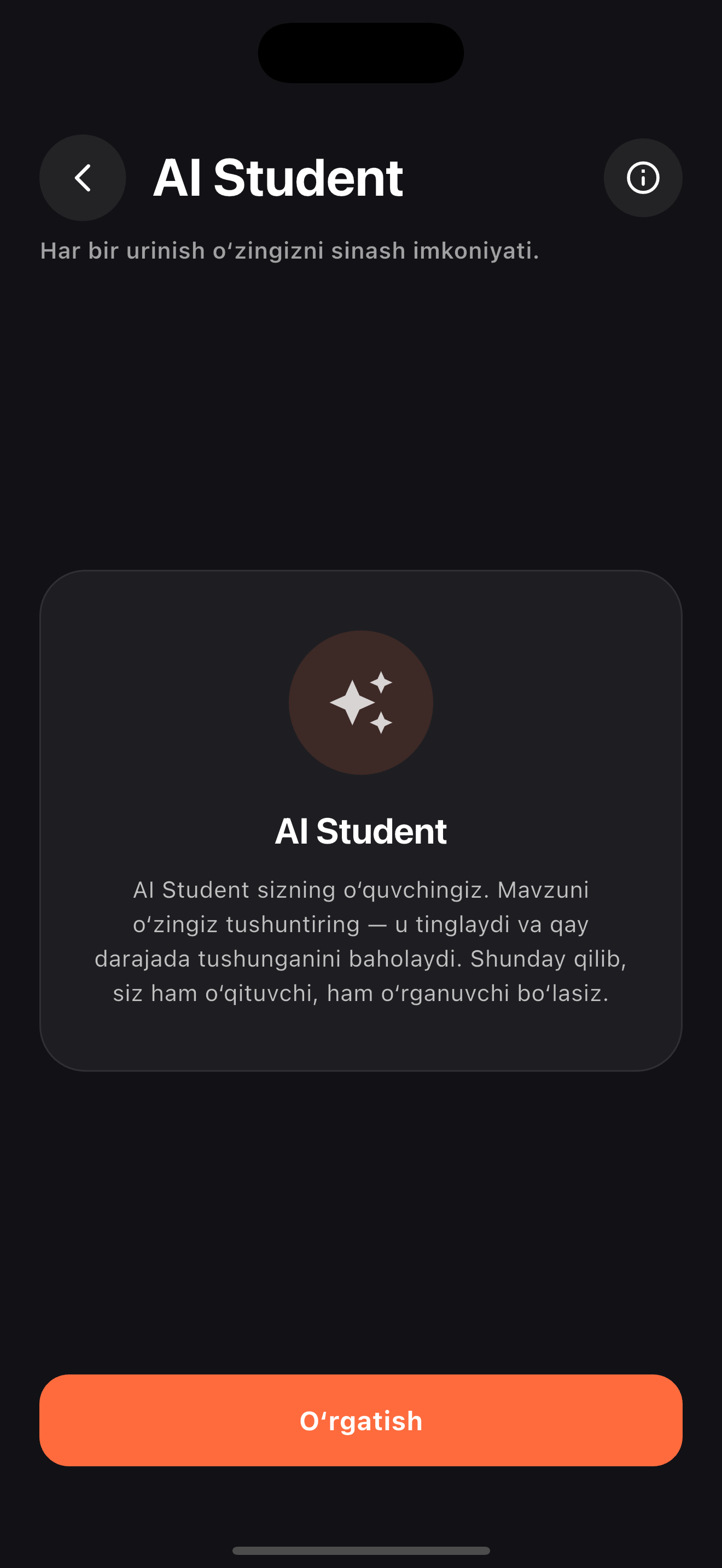Go back using the arrow
Screen dimensions: 722x1568
[83, 178]
